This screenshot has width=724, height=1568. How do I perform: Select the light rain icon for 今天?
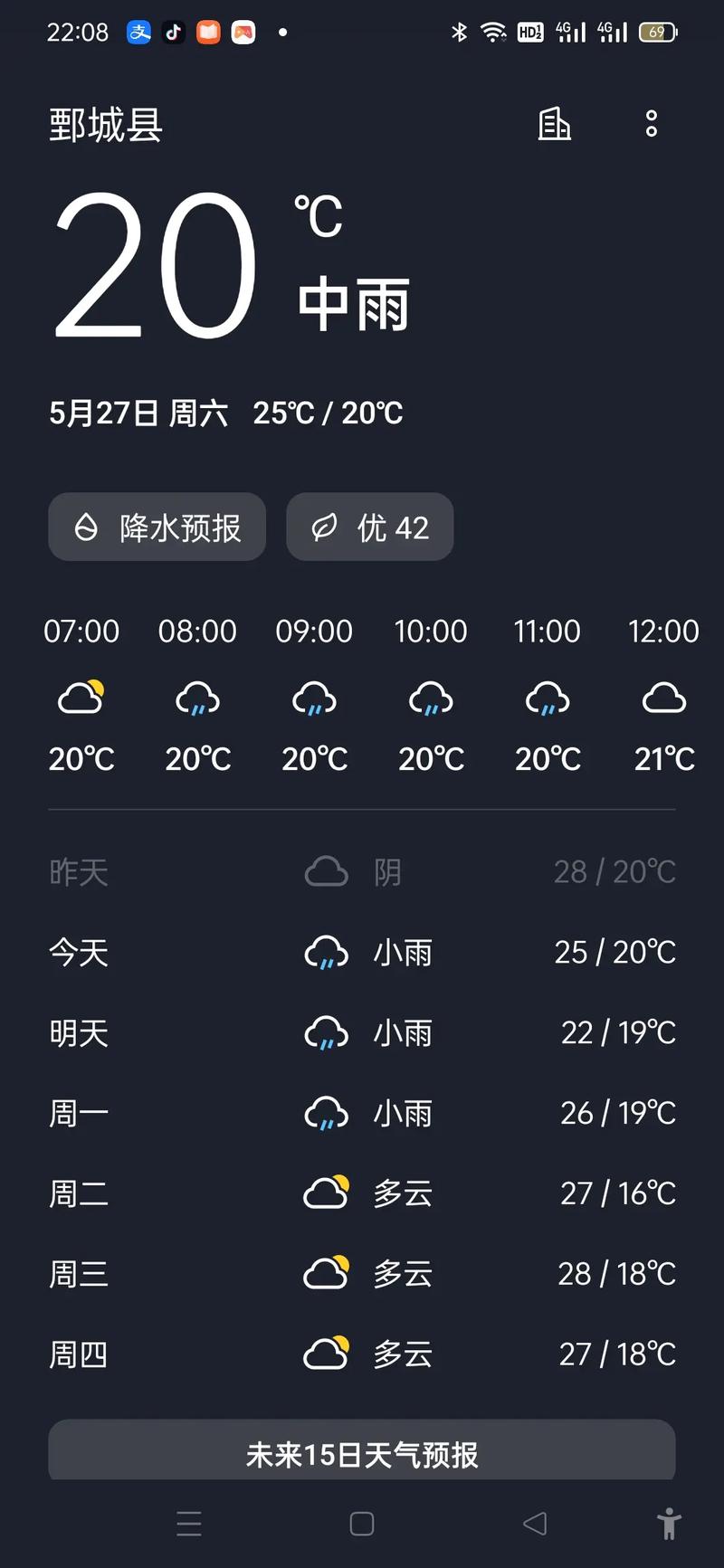coord(326,951)
